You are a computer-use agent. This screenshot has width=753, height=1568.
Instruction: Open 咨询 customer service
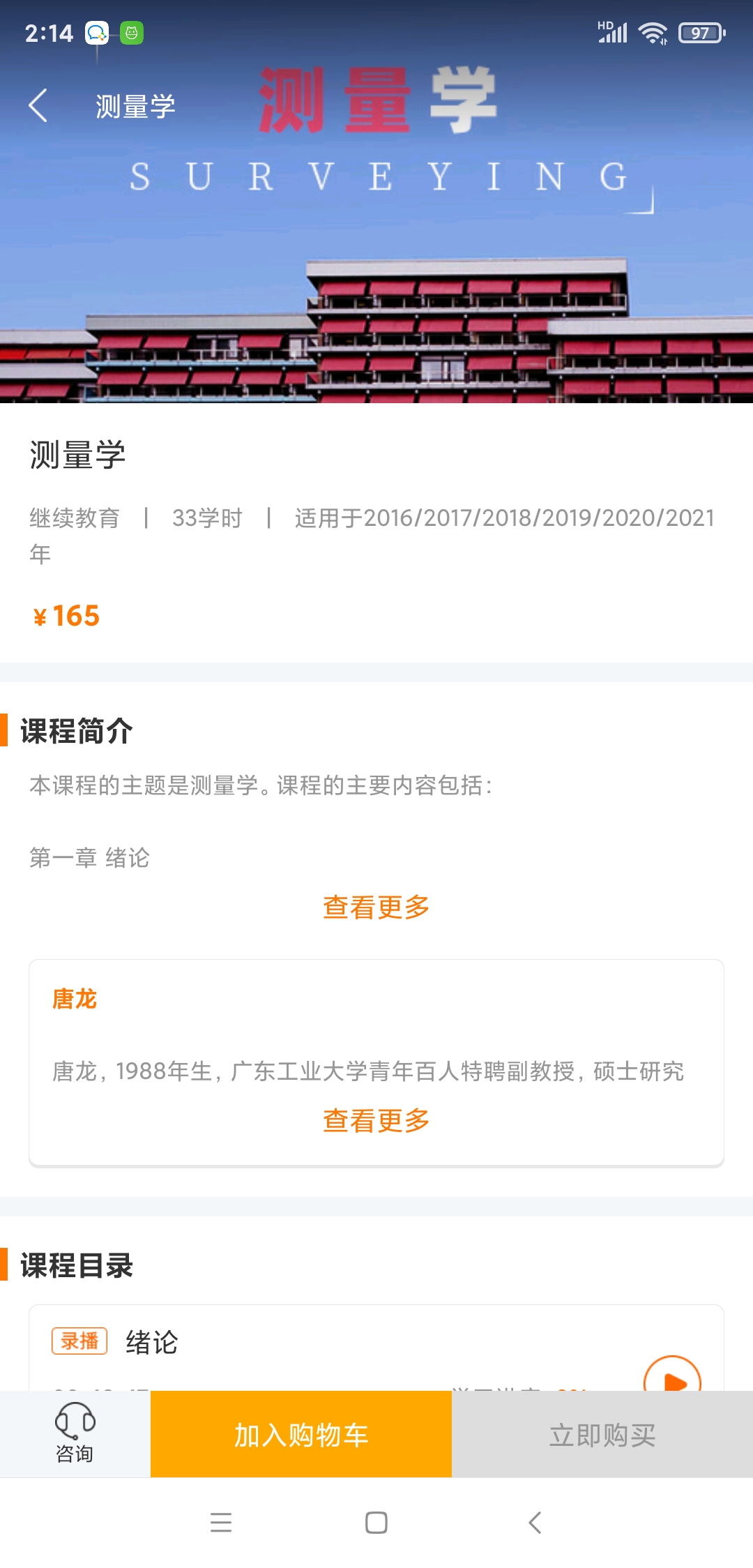pos(75,1434)
